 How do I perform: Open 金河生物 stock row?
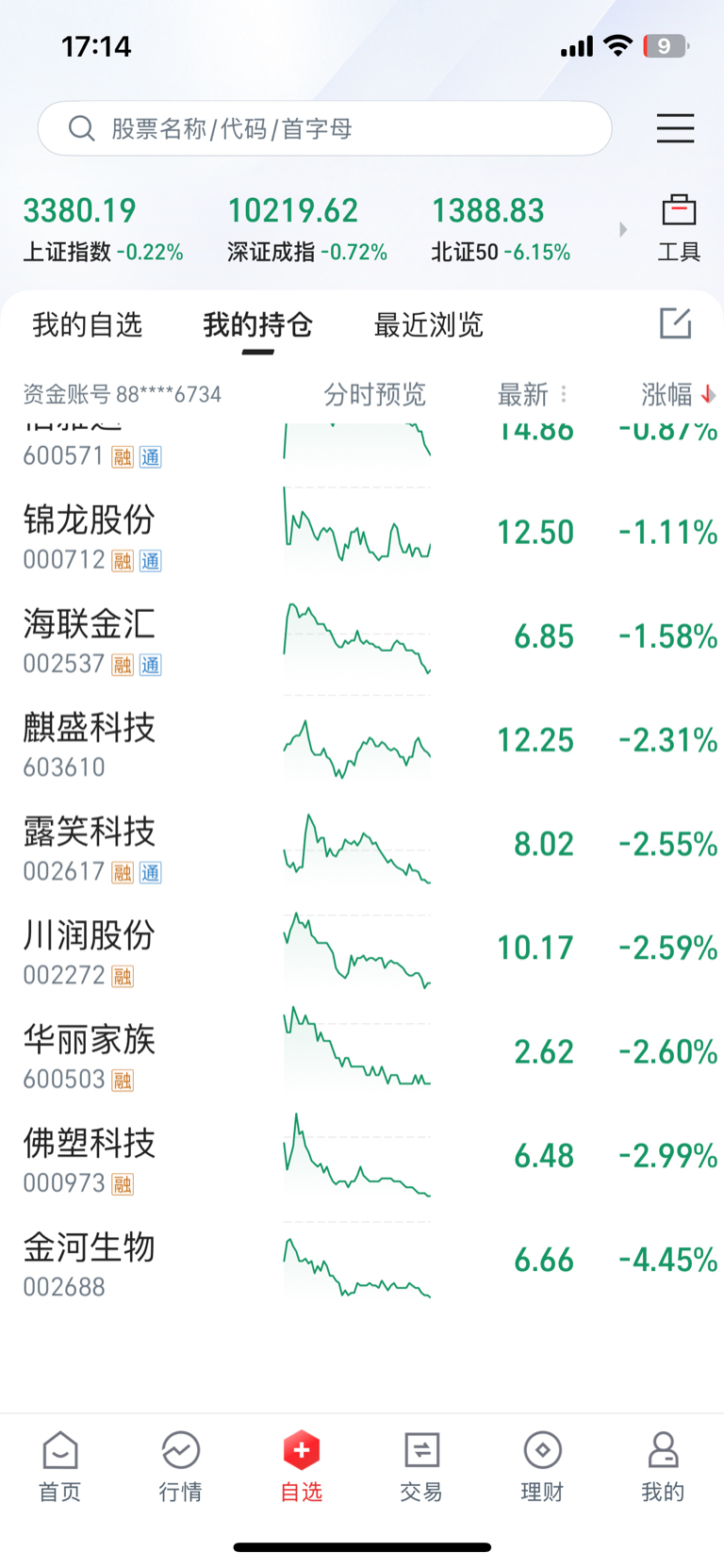click(x=362, y=1264)
